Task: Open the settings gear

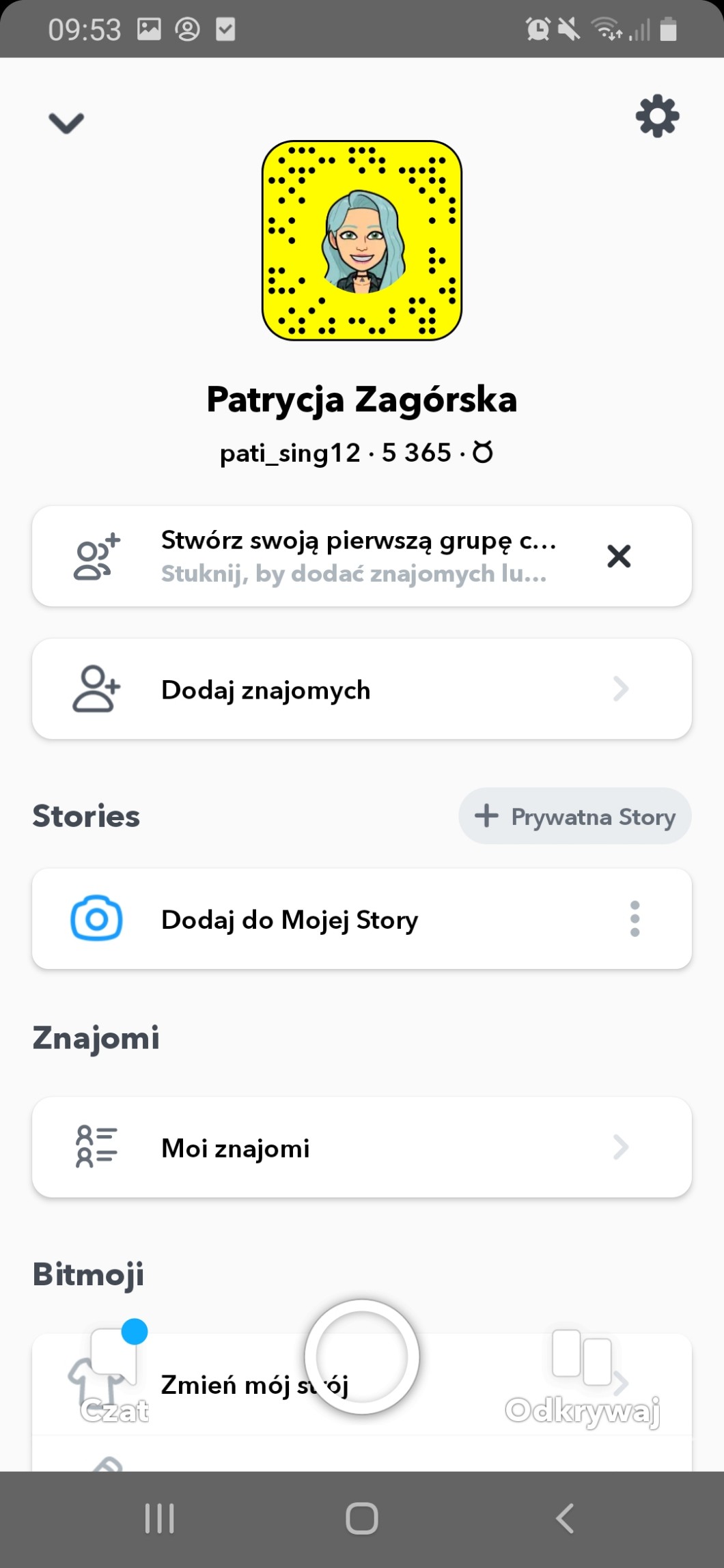Action: (x=657, y=117)
